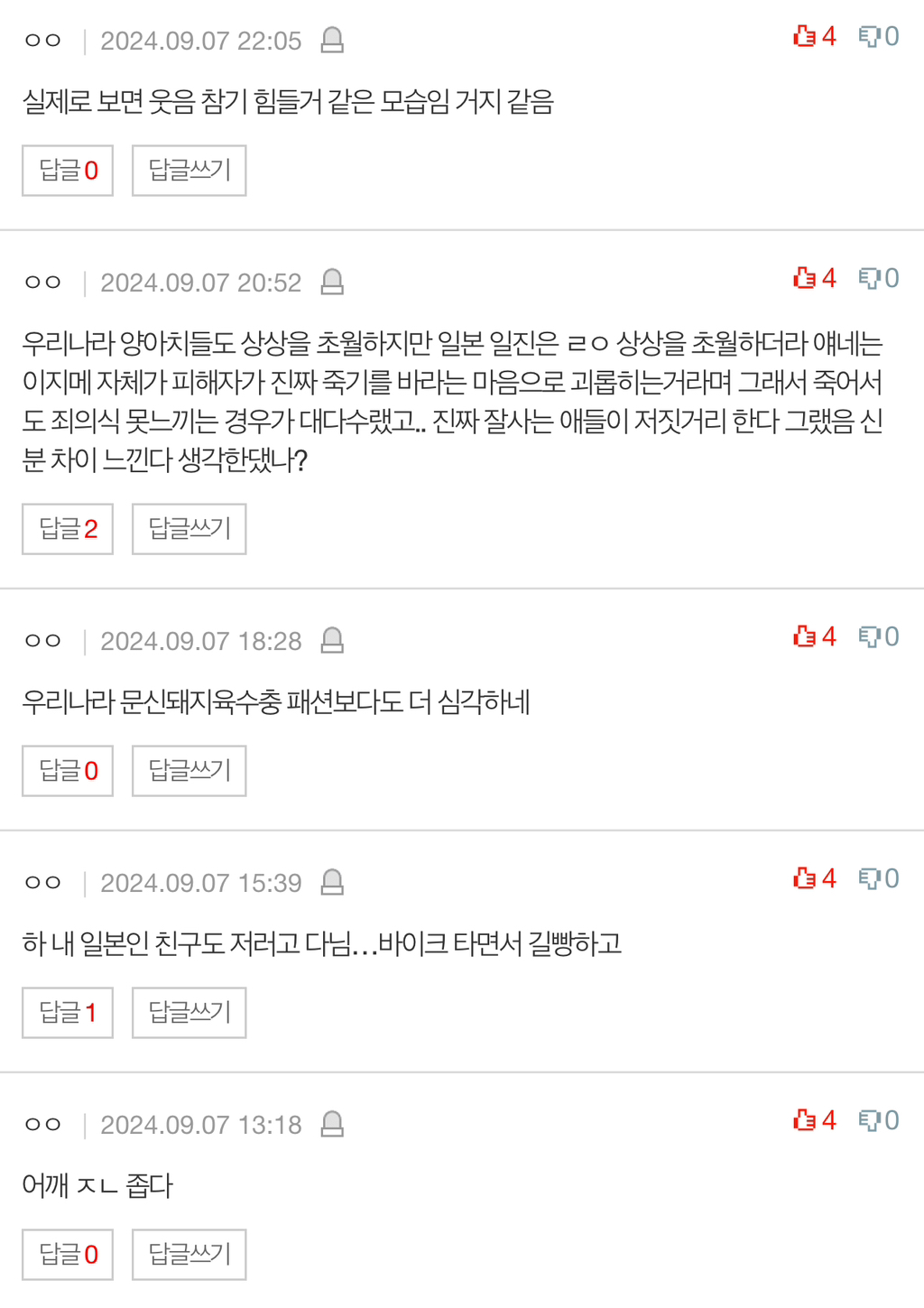Open replies for the 20:52 comment

pyautogui.click(x=68, y=529)
